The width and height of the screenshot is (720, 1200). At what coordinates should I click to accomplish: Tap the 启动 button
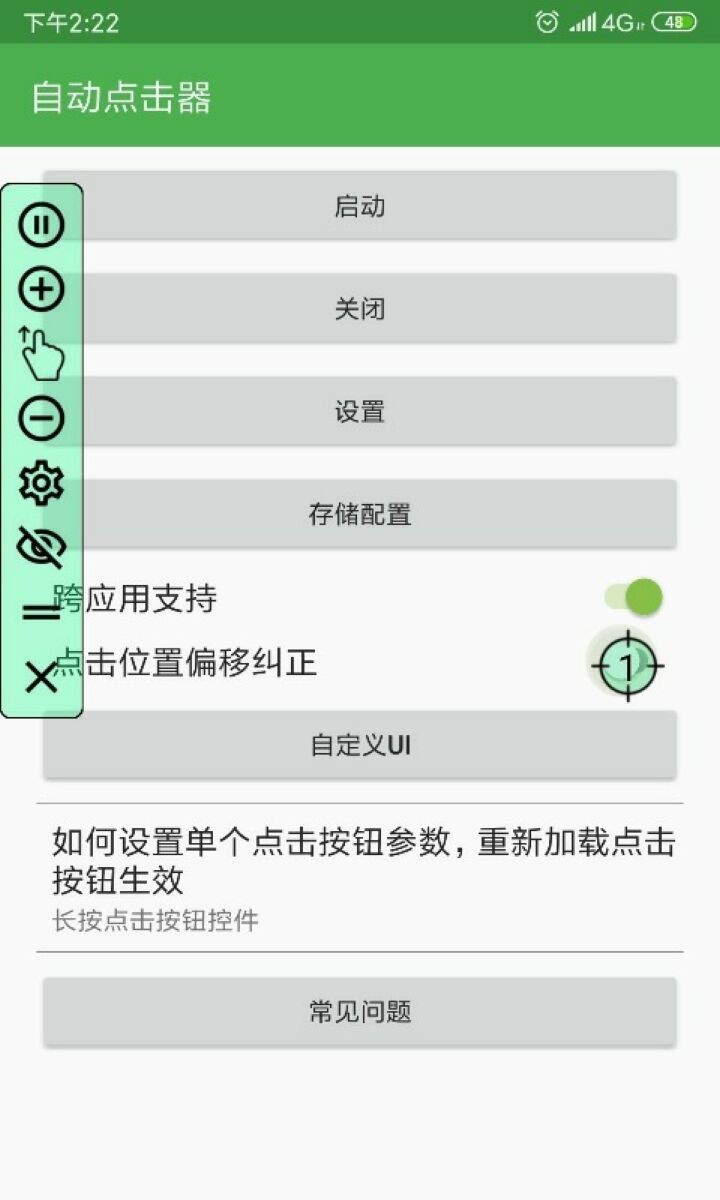(360, 206)
